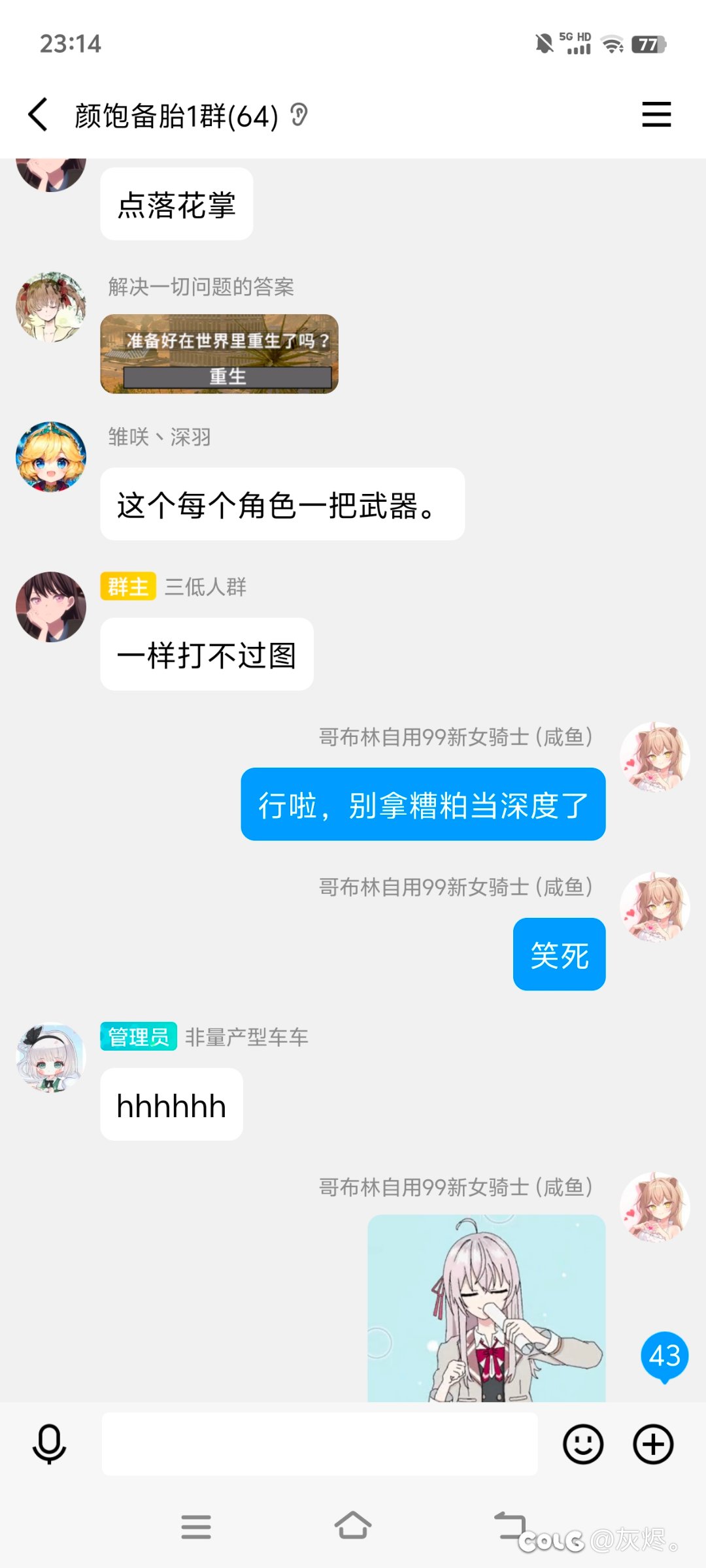Open avatar of 解决一切问题的答案

51,307
